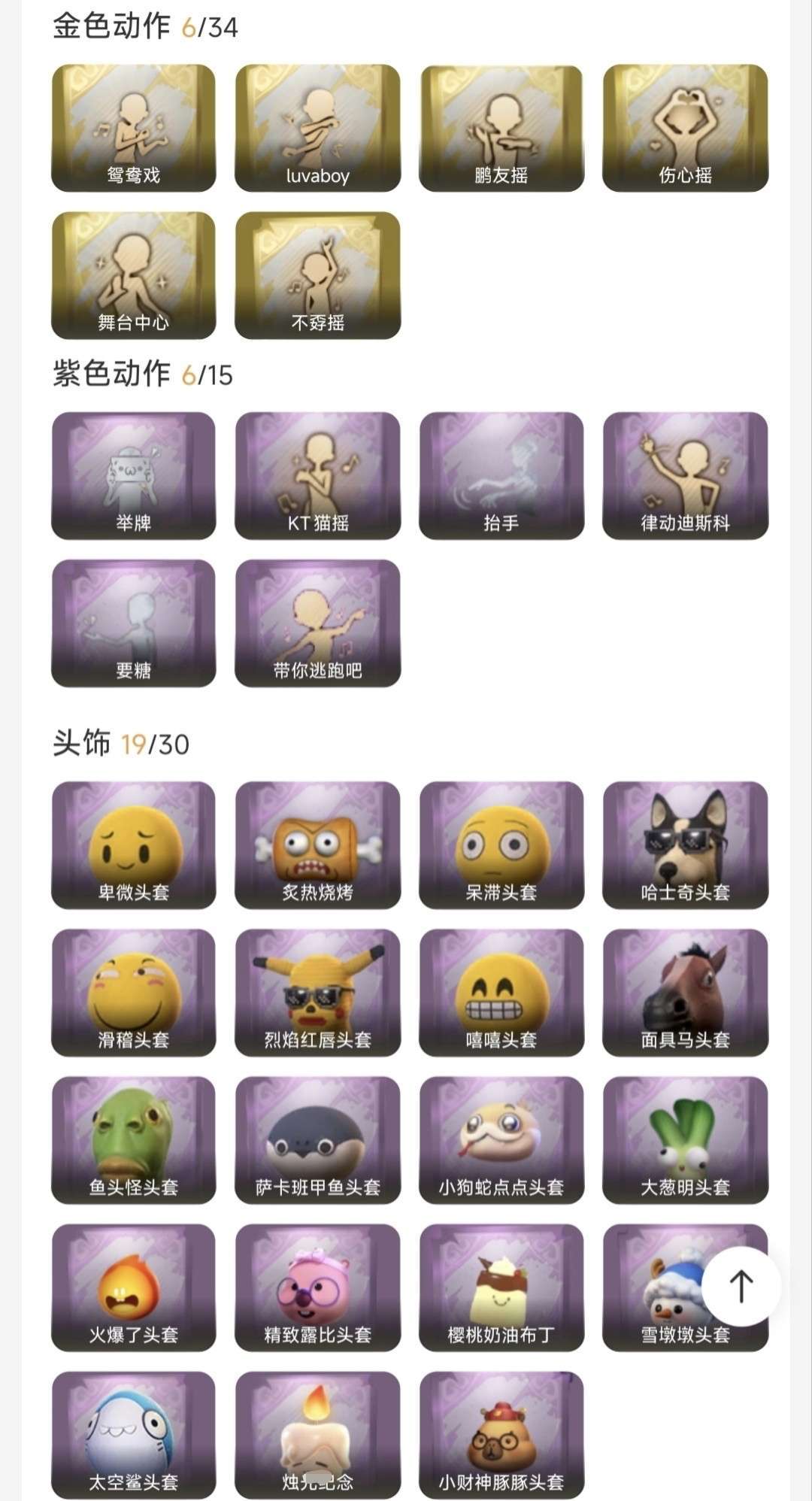Open the 伤心摇 gold action
This screenshot has height=1501, width=812.
(x=685, y=128)
